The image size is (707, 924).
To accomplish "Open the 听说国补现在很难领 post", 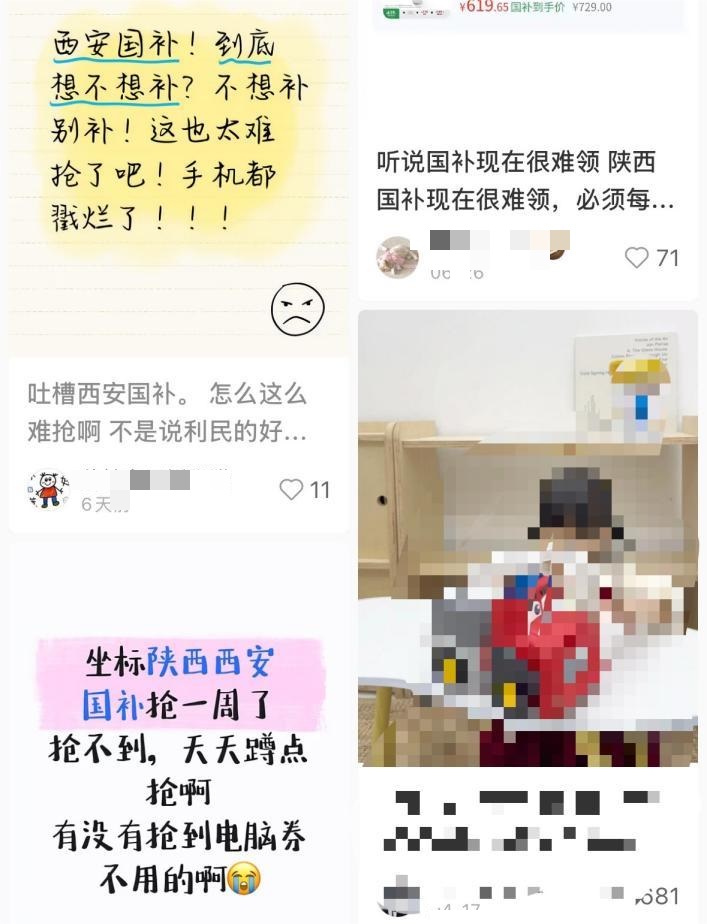I will point(527,181).
